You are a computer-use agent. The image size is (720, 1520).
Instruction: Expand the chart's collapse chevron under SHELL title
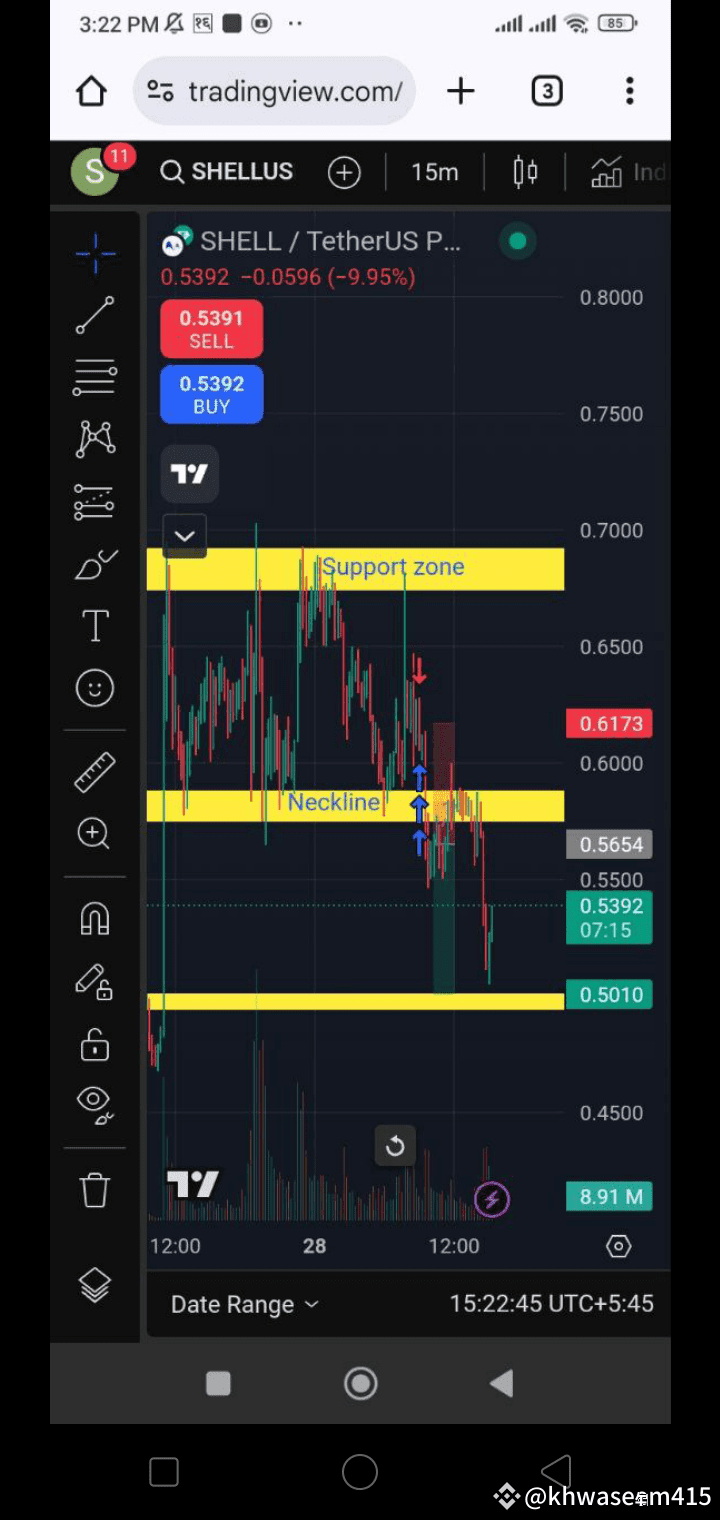[184, 536]
